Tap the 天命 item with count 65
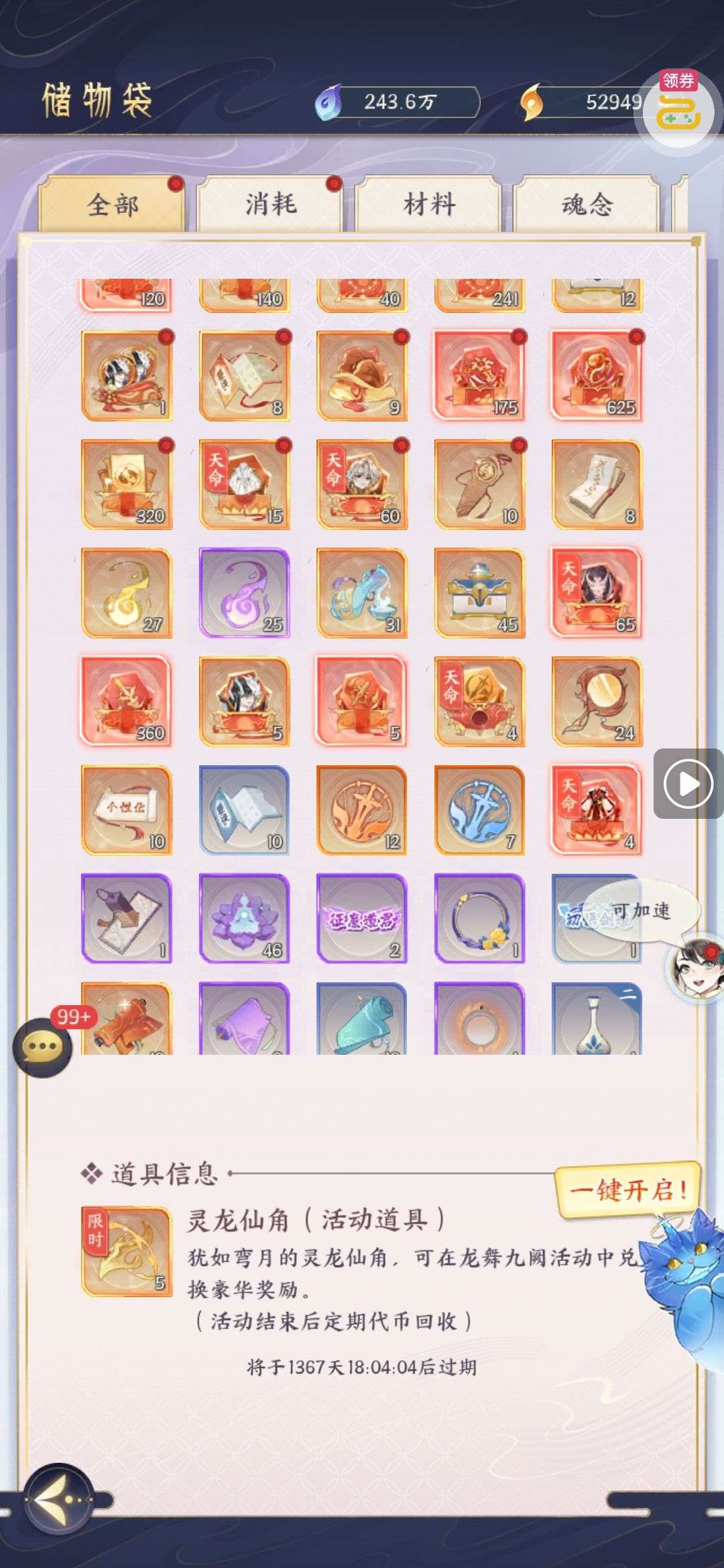The height and width of the screenshot is (1568, 724). pos(597,593)
